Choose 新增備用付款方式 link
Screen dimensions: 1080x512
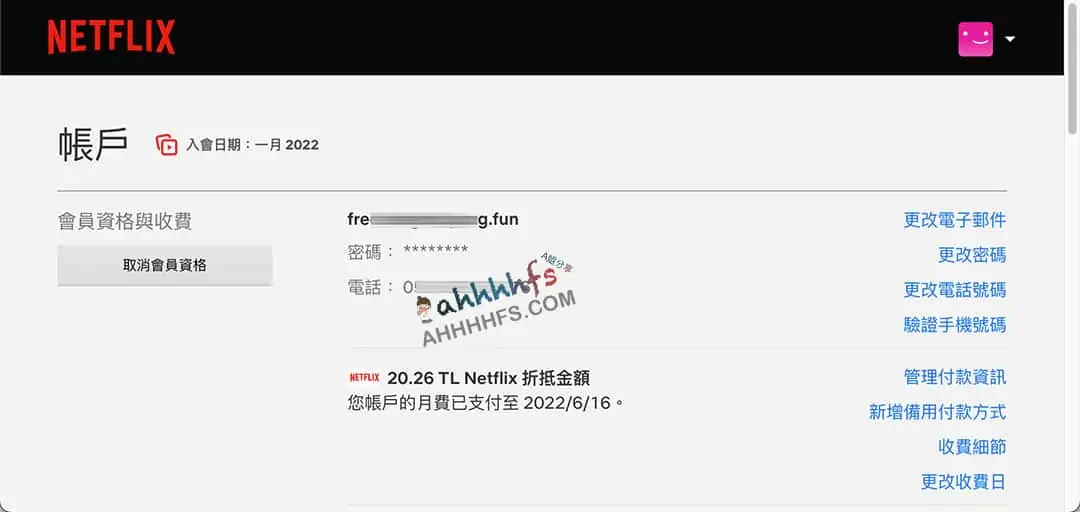937,412
